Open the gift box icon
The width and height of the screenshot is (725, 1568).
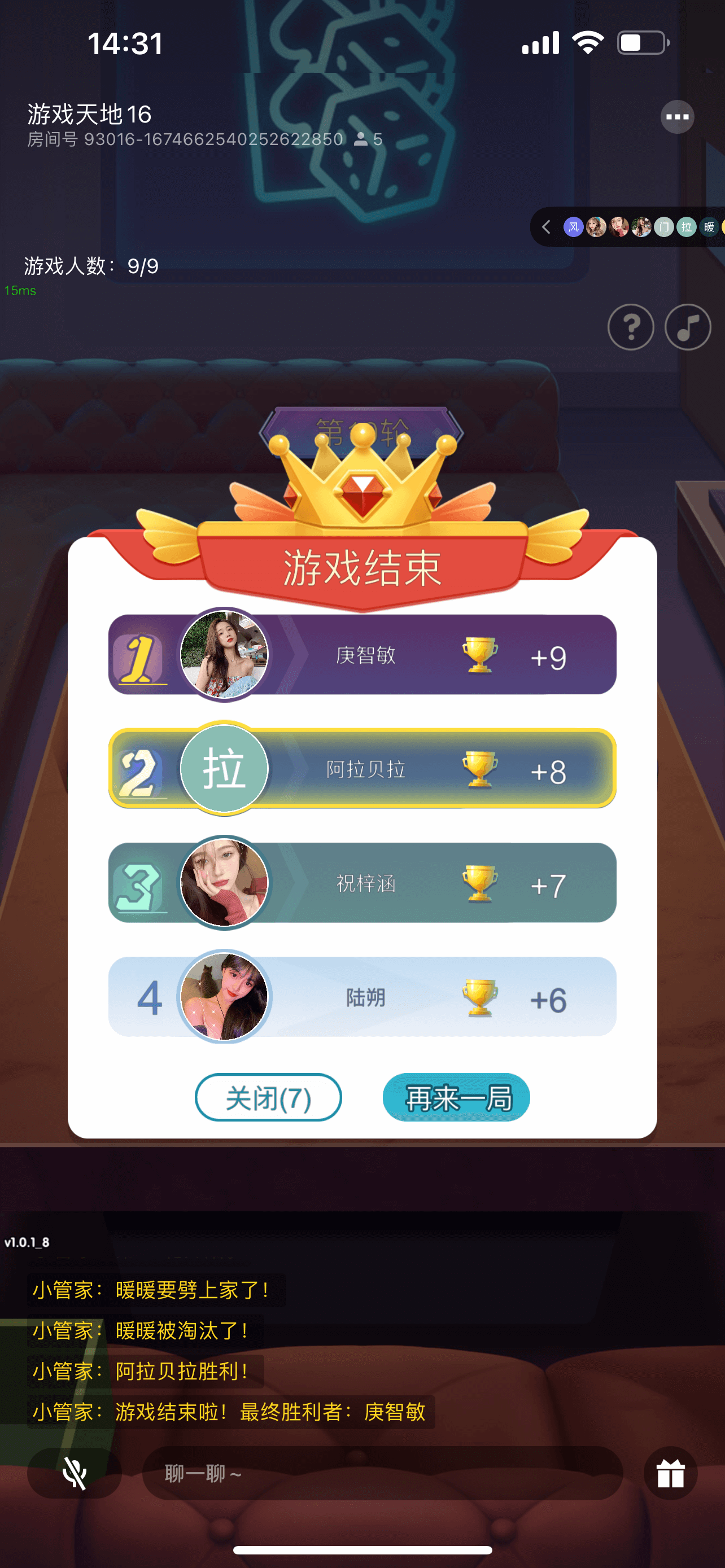coord(670,1473)
